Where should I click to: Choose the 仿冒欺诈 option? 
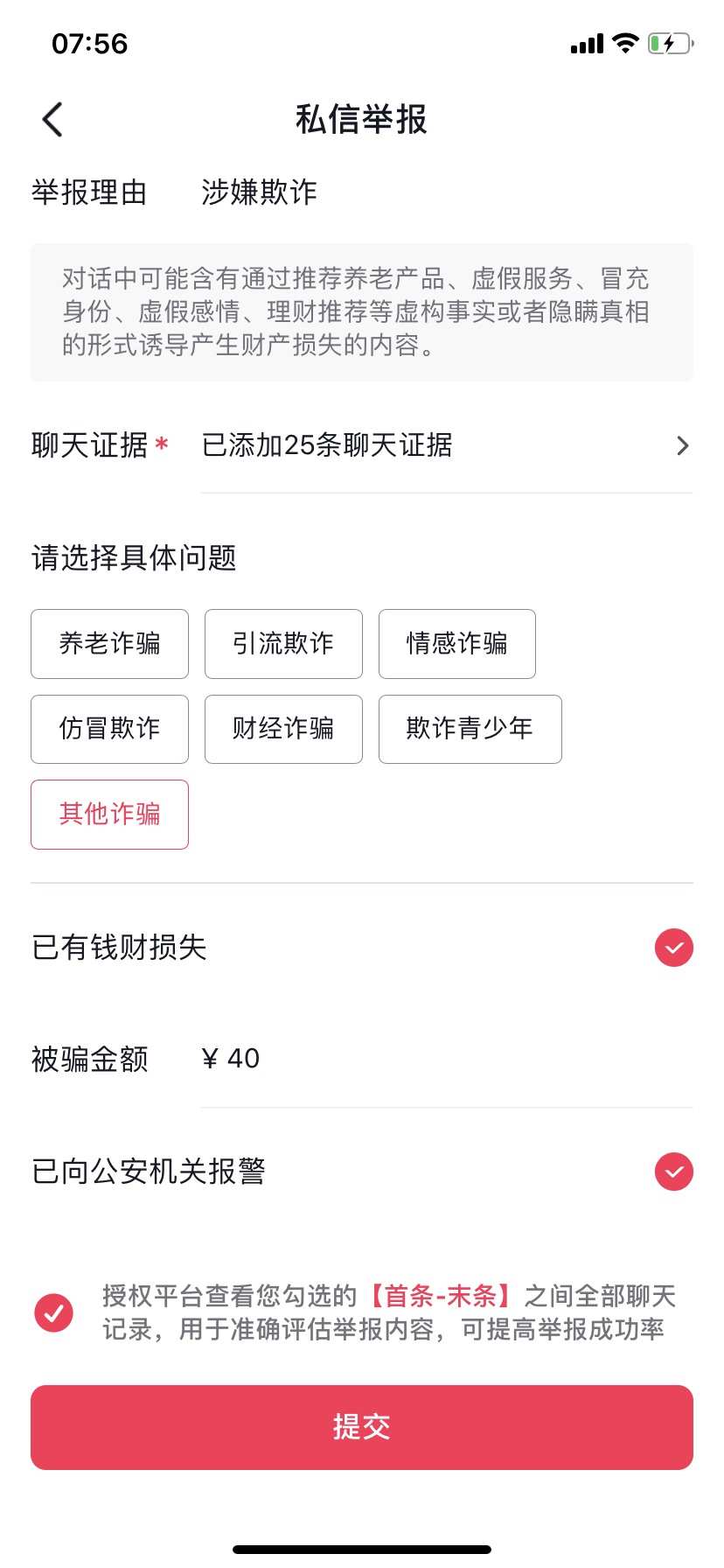coord(109,729)
